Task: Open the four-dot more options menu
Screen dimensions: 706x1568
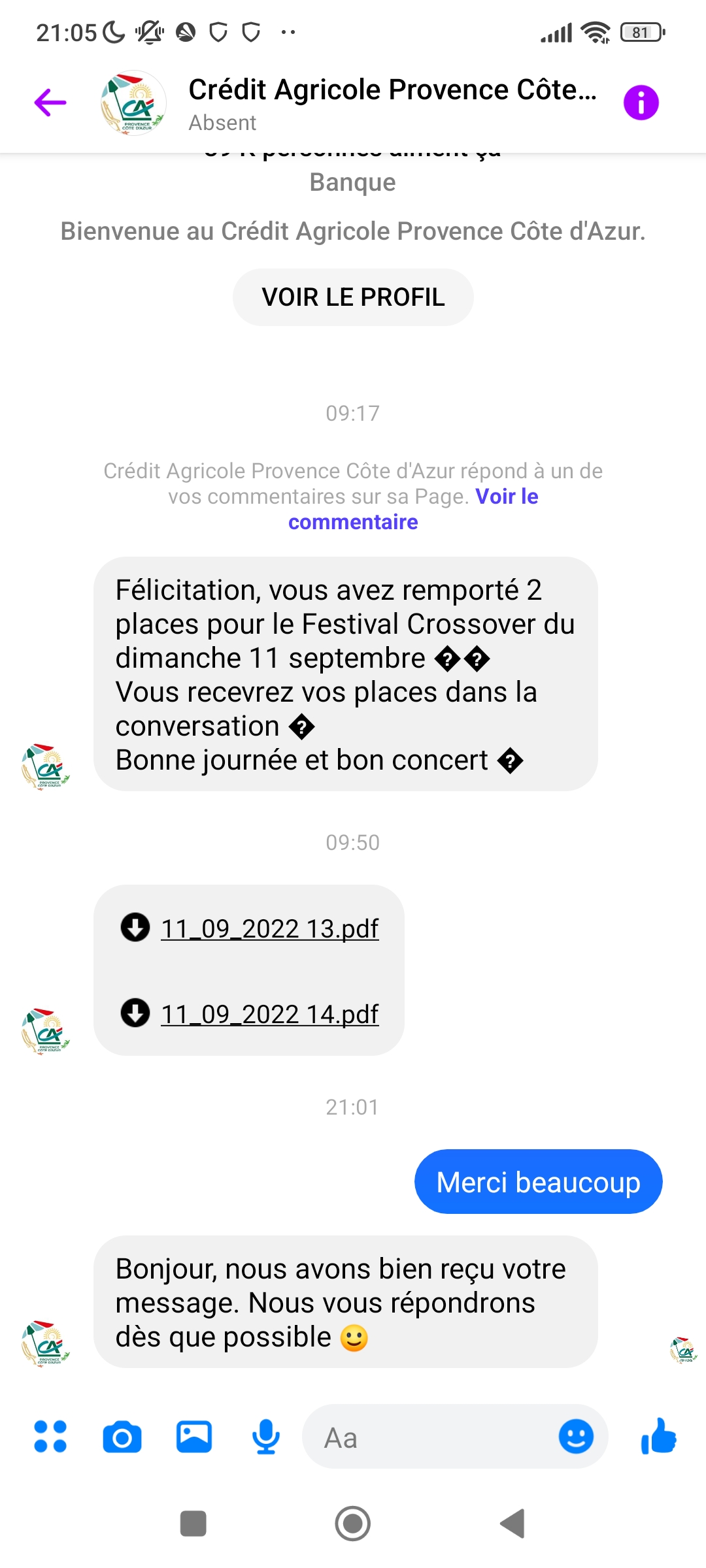Action: pyautogui.click(x=50, y=1437)
